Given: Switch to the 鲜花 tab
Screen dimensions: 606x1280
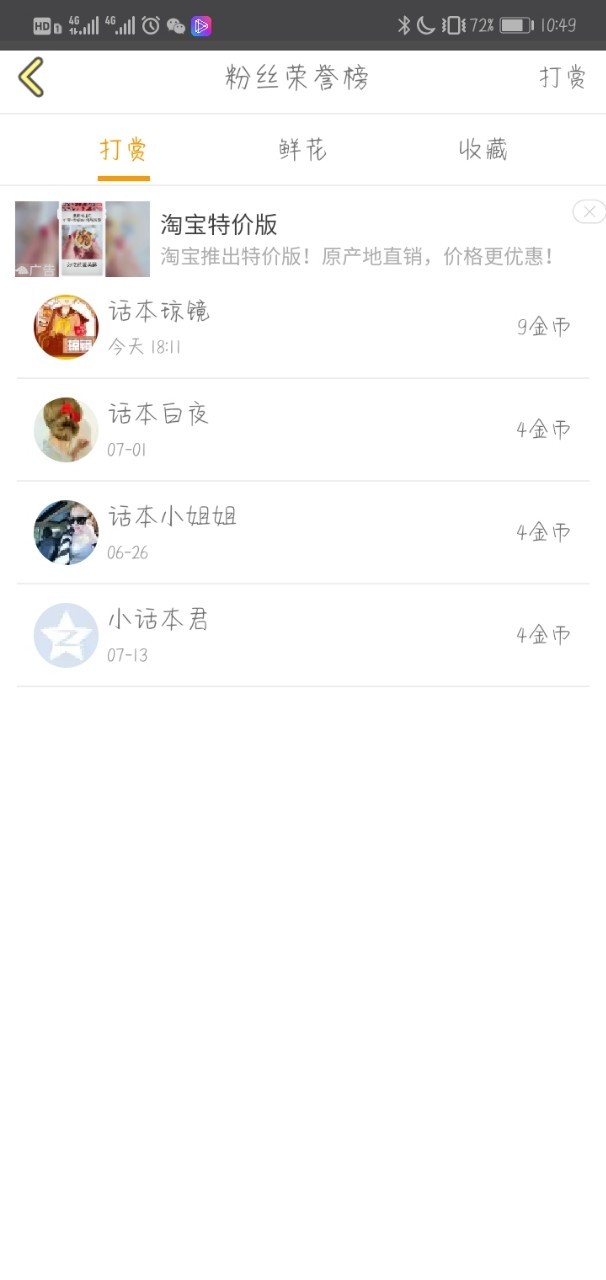Looking at the screenshot, I should tap(302, 150).
